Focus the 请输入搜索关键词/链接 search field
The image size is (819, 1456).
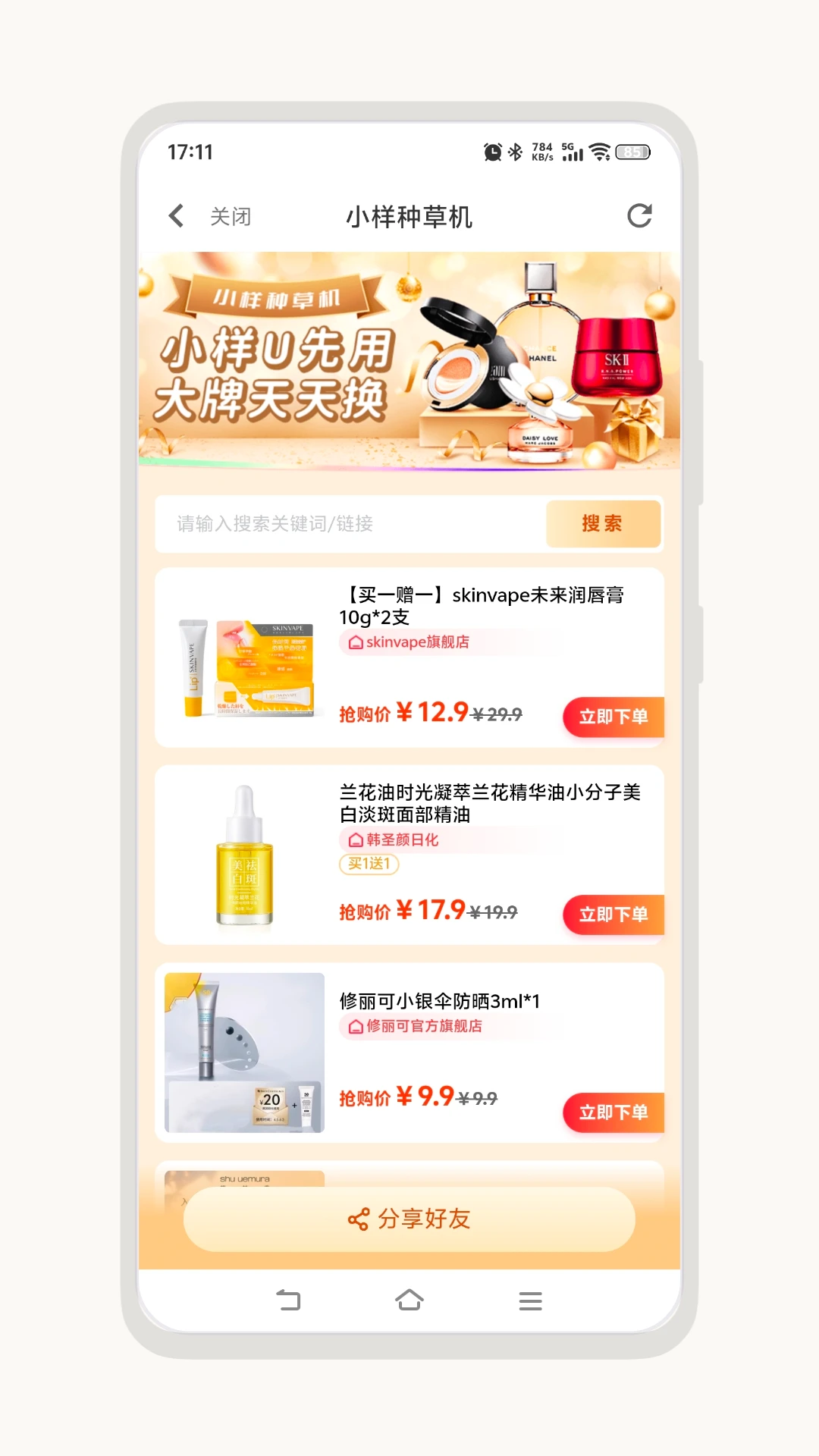coord(350,524)
